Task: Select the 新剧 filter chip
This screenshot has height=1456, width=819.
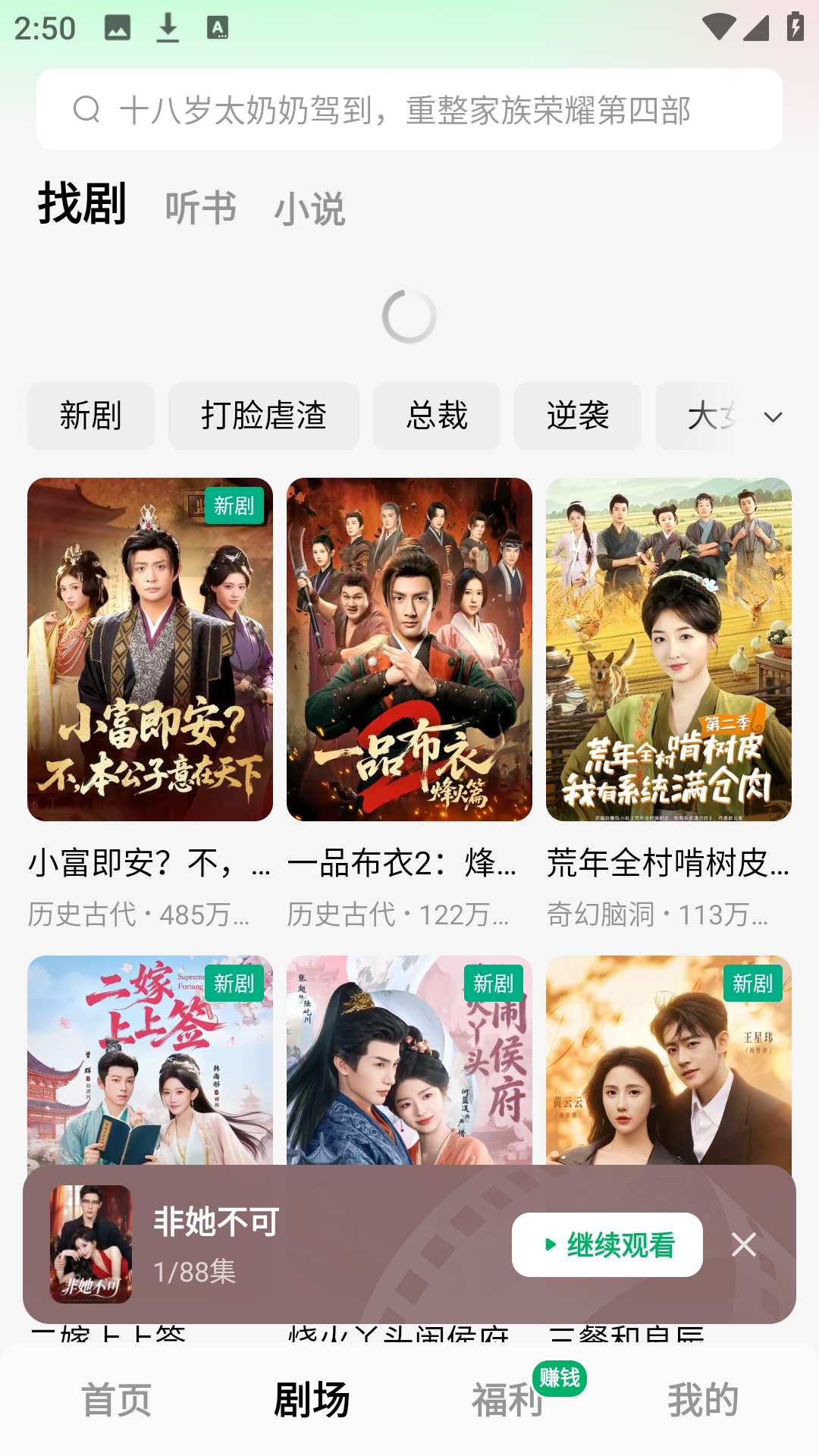Action: pos(91,416)
